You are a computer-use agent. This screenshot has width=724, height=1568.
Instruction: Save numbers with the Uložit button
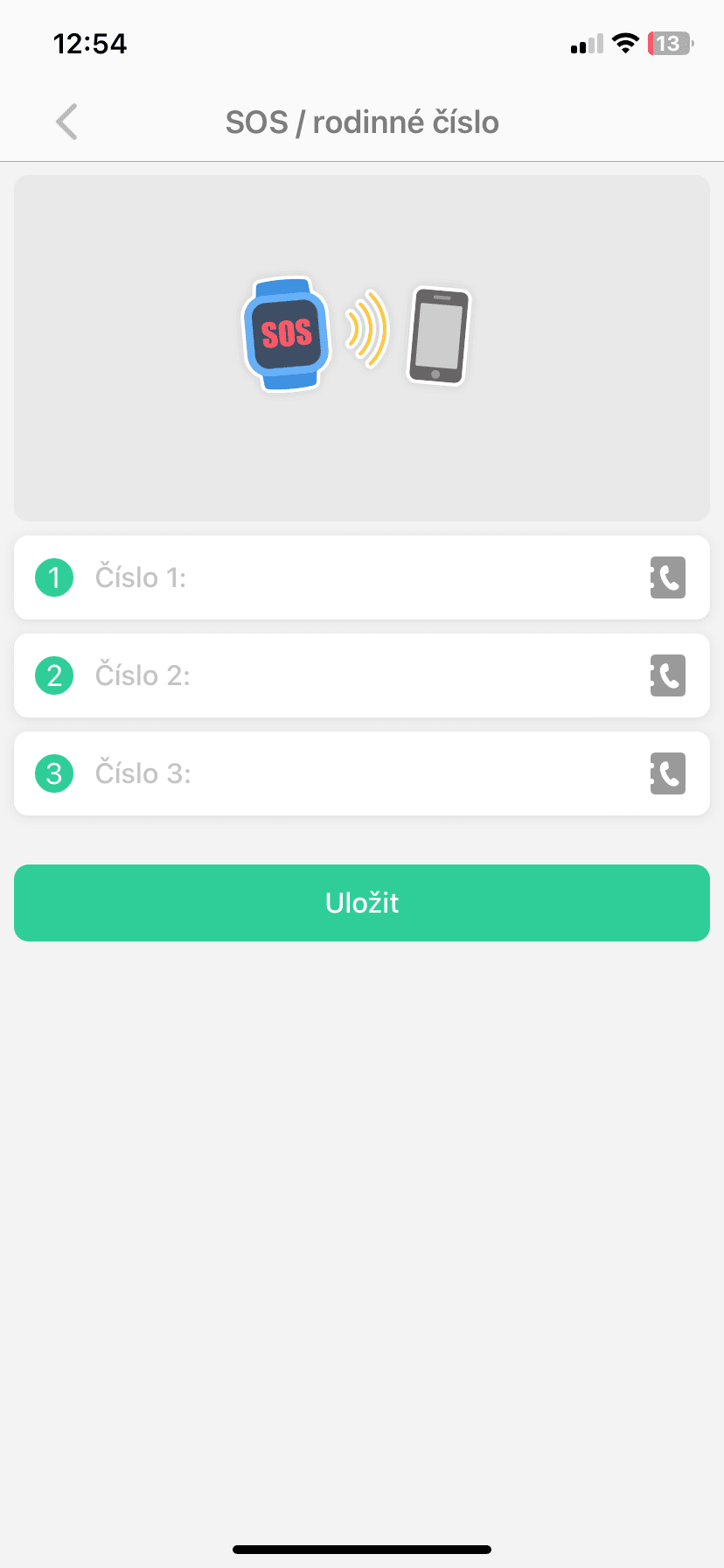click(362, 903)
